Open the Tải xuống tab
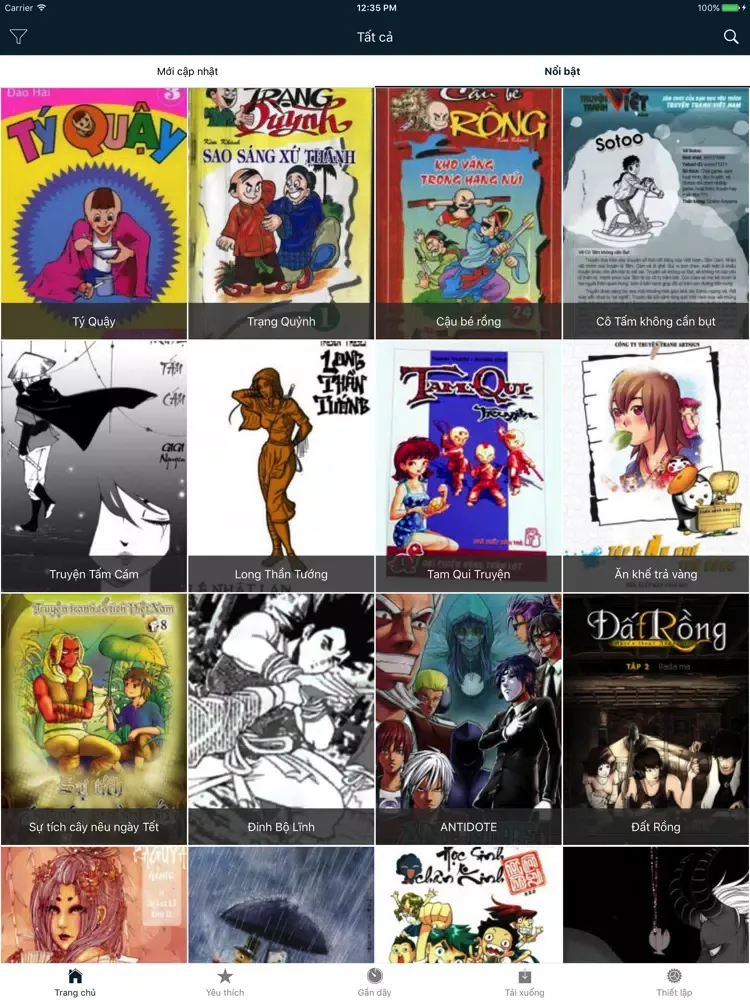 [524, 981]
